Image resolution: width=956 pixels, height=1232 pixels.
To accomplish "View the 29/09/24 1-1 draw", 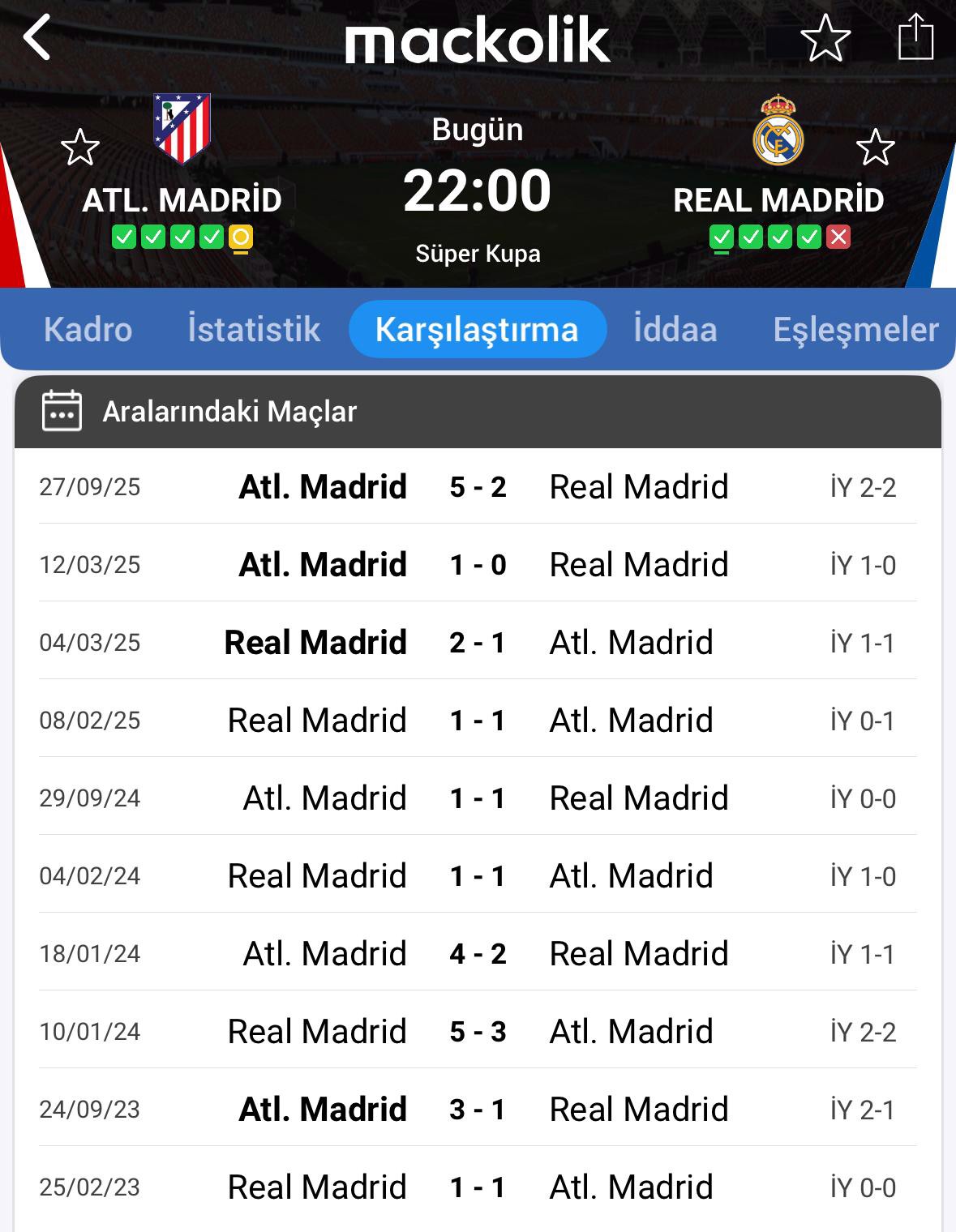I will [478, 798].
